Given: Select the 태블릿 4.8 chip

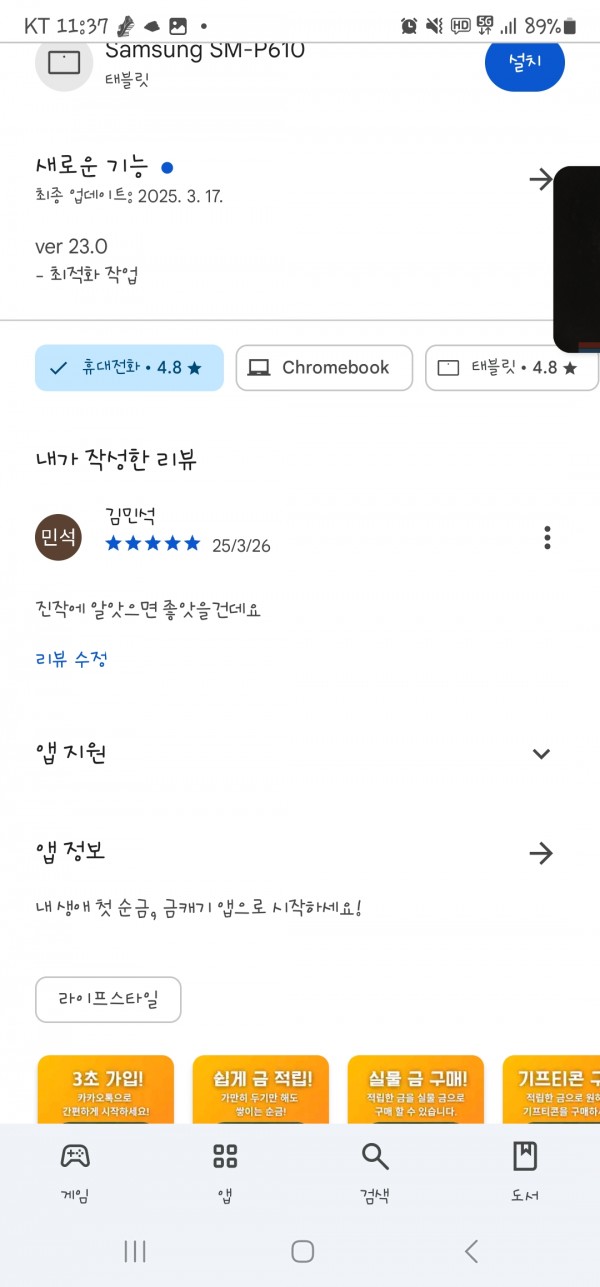Looking at the screenshot, I should (512, 368).
